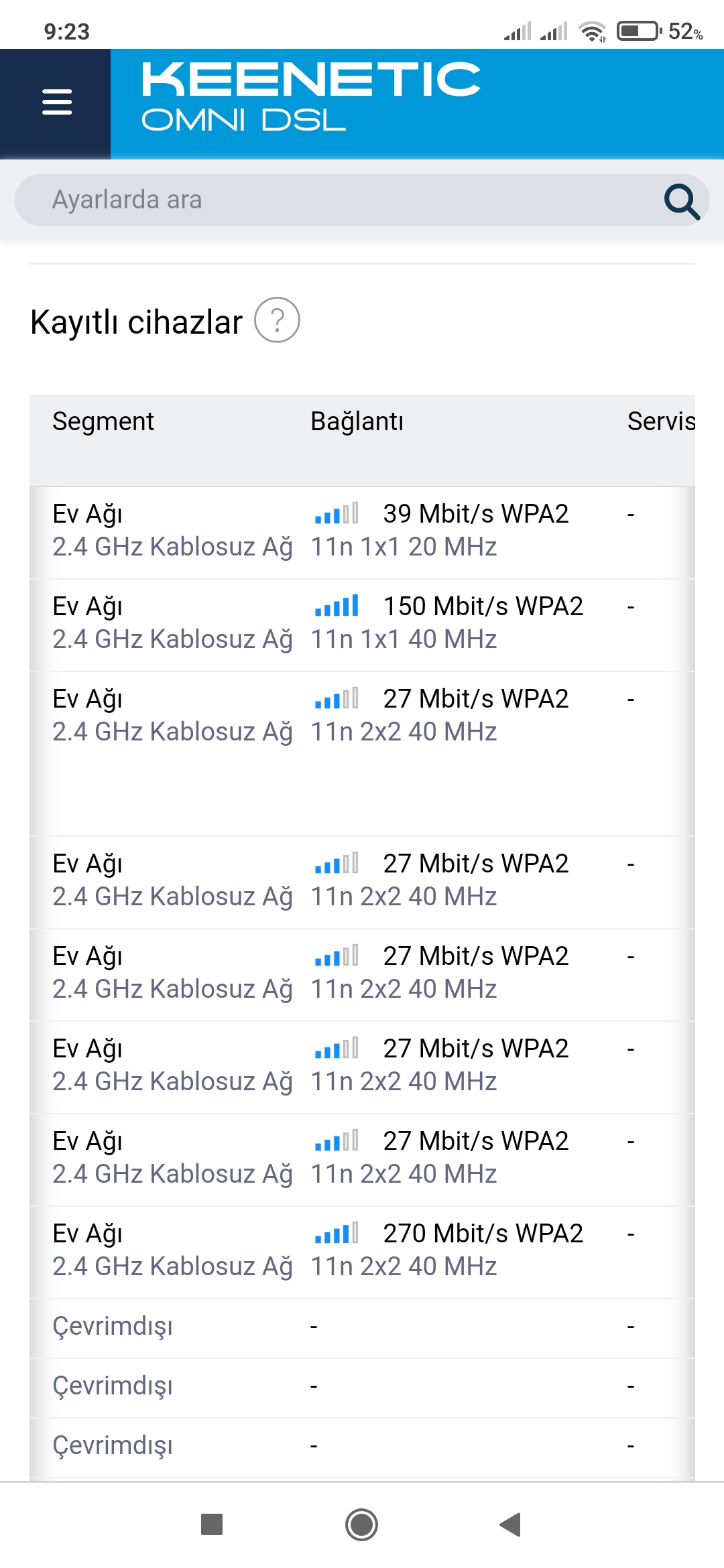Open the device row showing 39 Mbit/s
The width and height of the screenshot is (724, 1568).
(362, 532)
